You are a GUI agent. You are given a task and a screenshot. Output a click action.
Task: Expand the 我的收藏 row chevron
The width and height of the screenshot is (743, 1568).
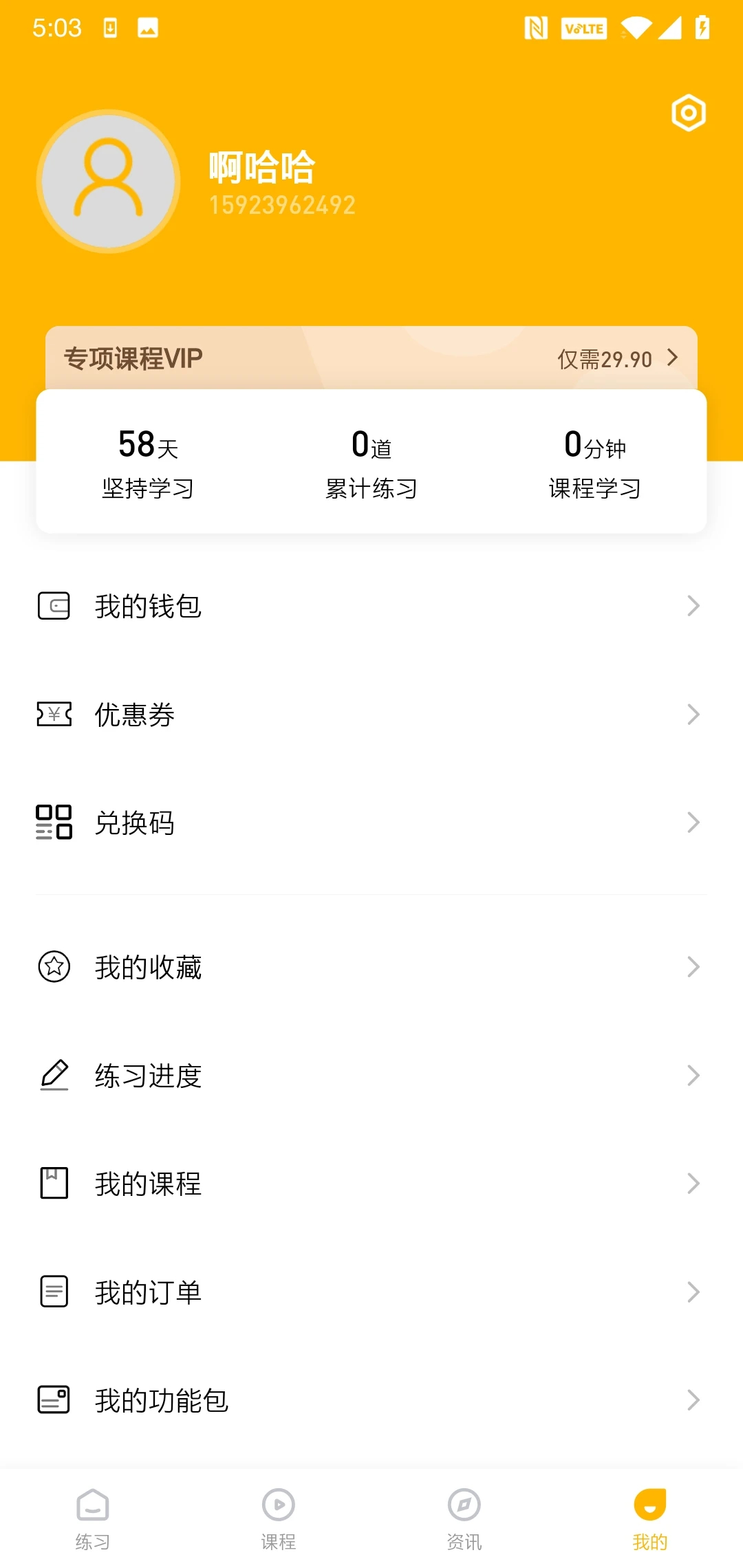pyautogui.click(x=692, y=967)
